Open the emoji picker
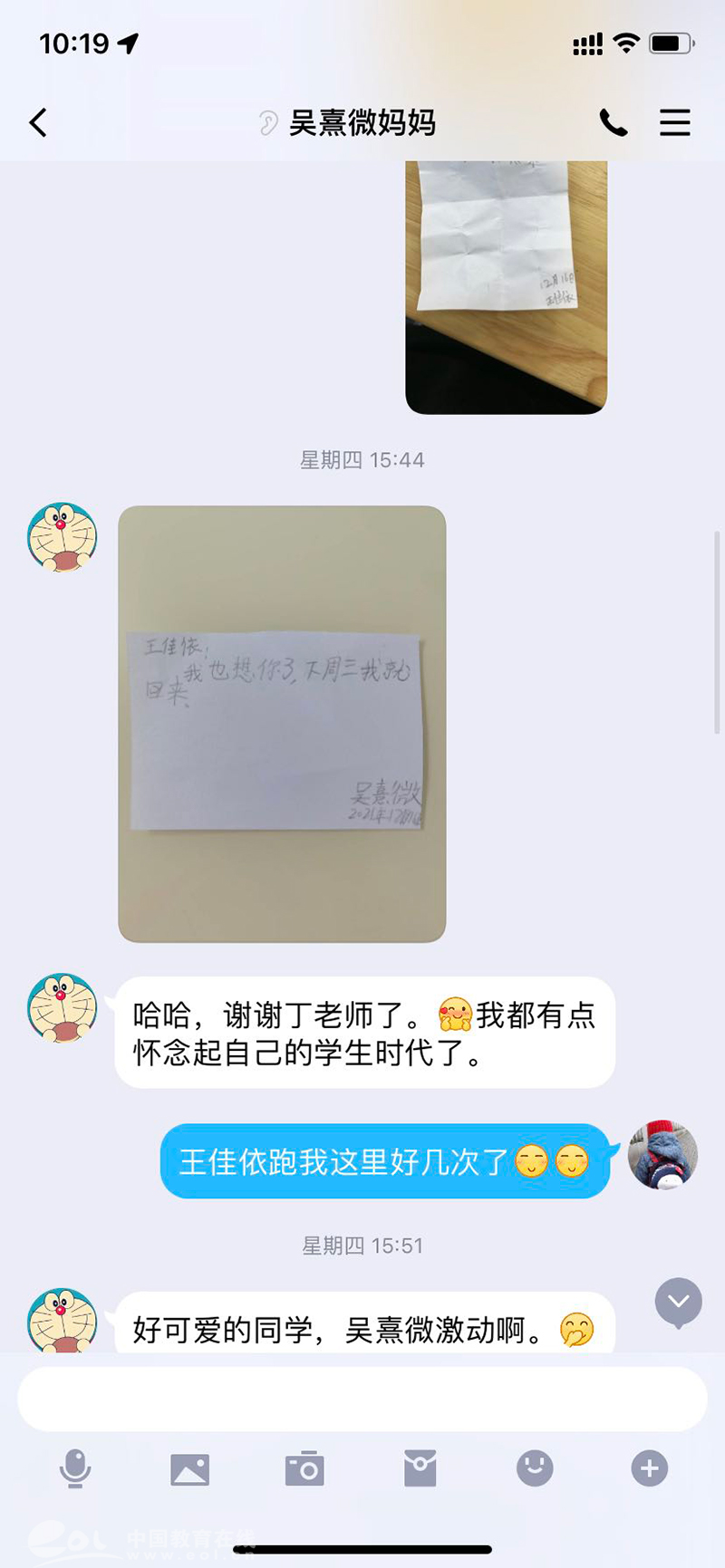The height and width of the screenshot is (1568, 725). click(535, 1468)
